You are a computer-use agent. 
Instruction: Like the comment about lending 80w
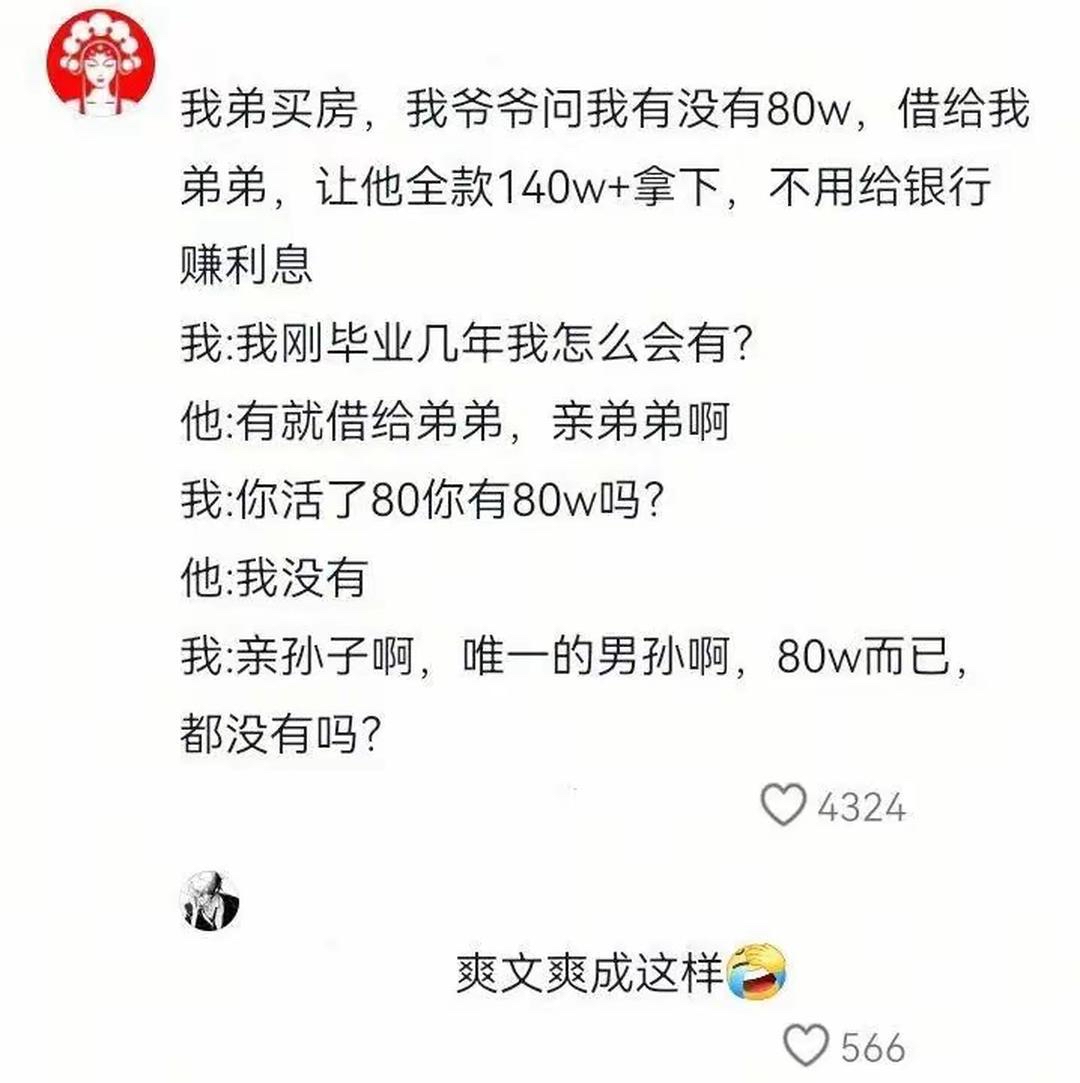pos(783,804)
